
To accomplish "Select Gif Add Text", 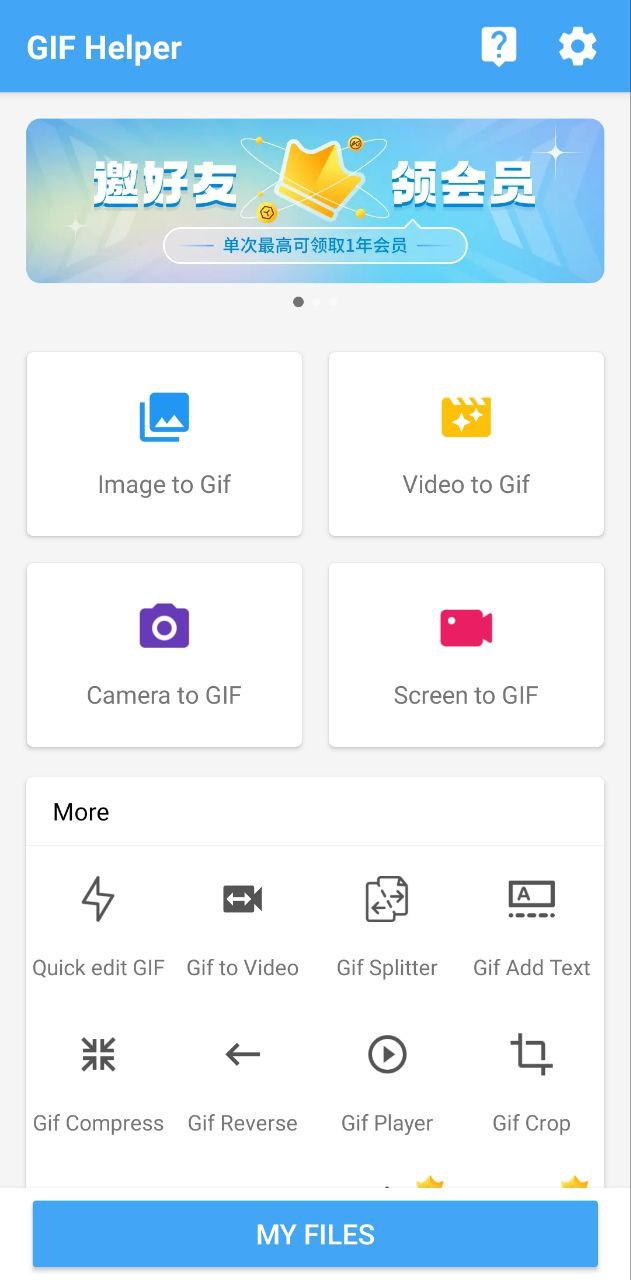I will click(x=531, y=924).
